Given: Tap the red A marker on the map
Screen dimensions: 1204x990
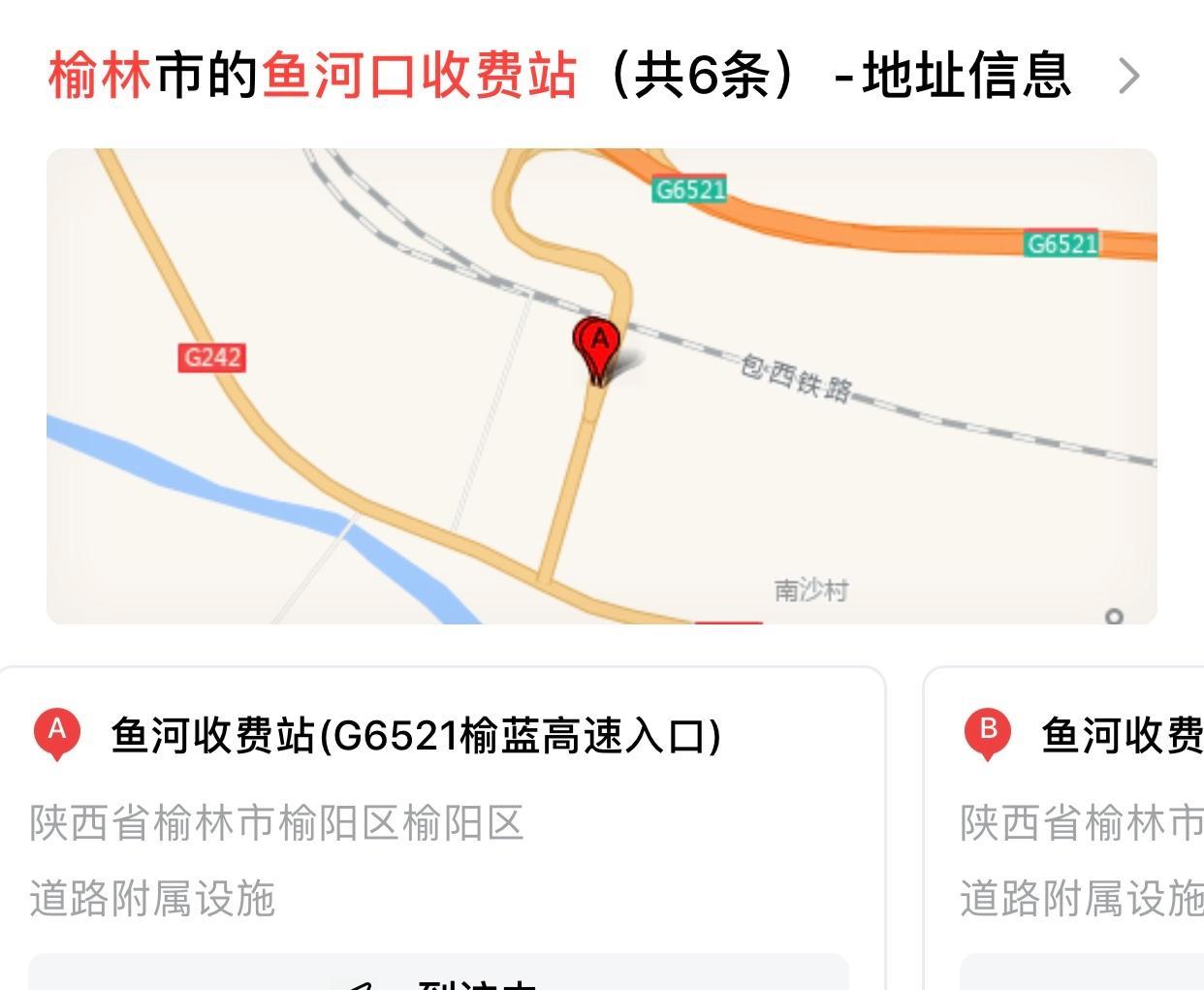Looking at the screenshot, I should (599, 346).
